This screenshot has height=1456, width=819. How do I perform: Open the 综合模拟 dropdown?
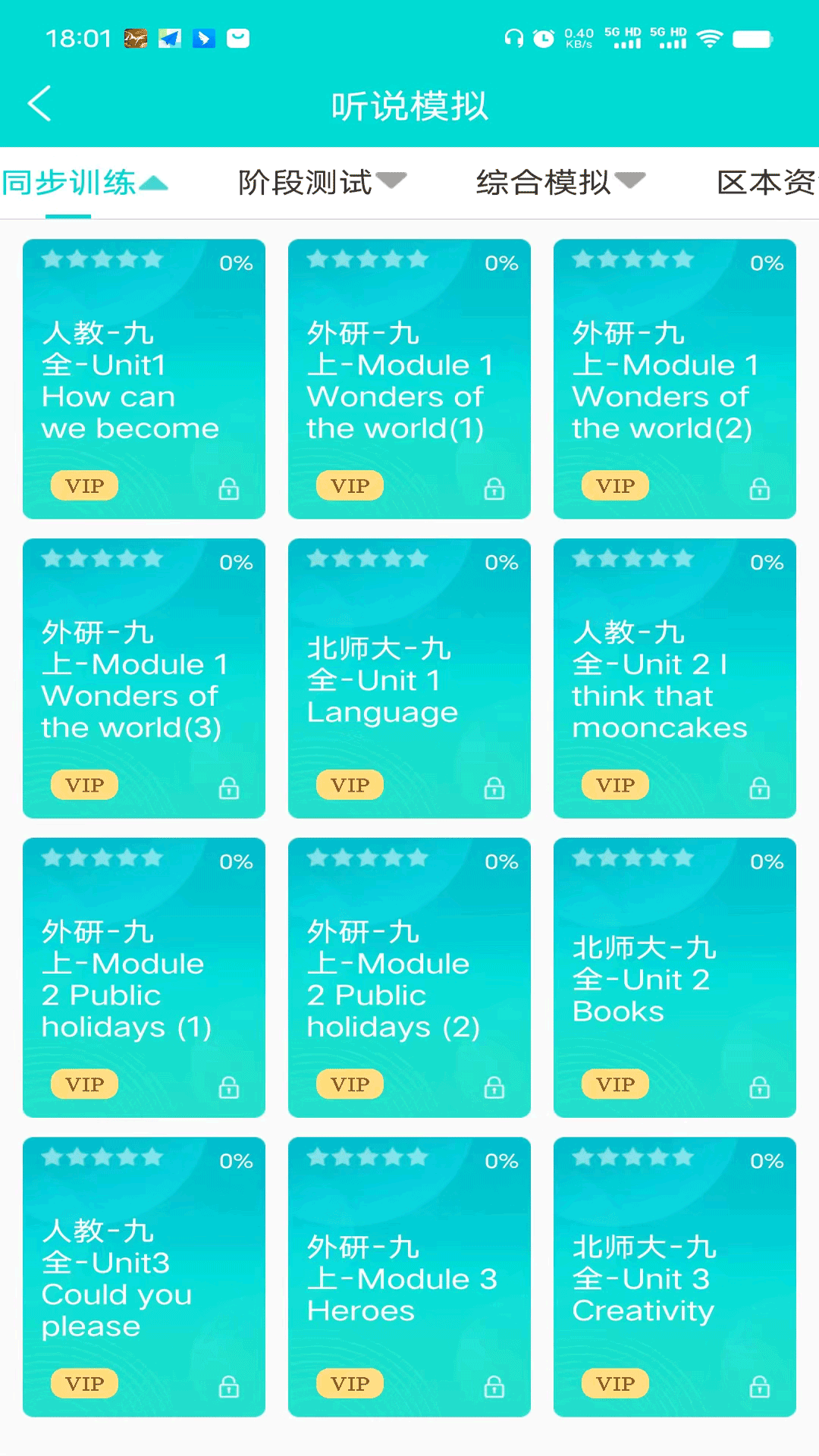click(630, 182)
